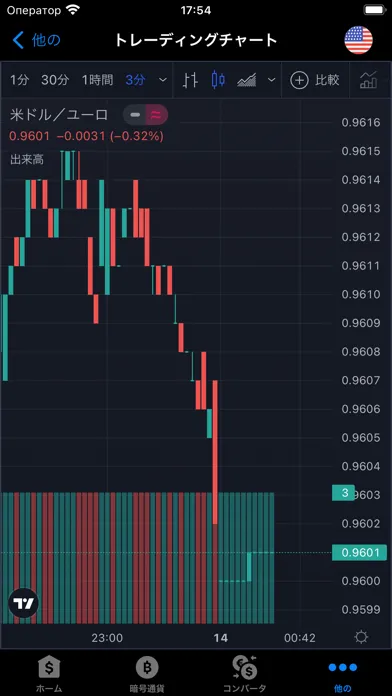The image size is (392, 696).
Task: Tap the TradingView logo button
Action: pyautogui.click(x=24, y=604)
